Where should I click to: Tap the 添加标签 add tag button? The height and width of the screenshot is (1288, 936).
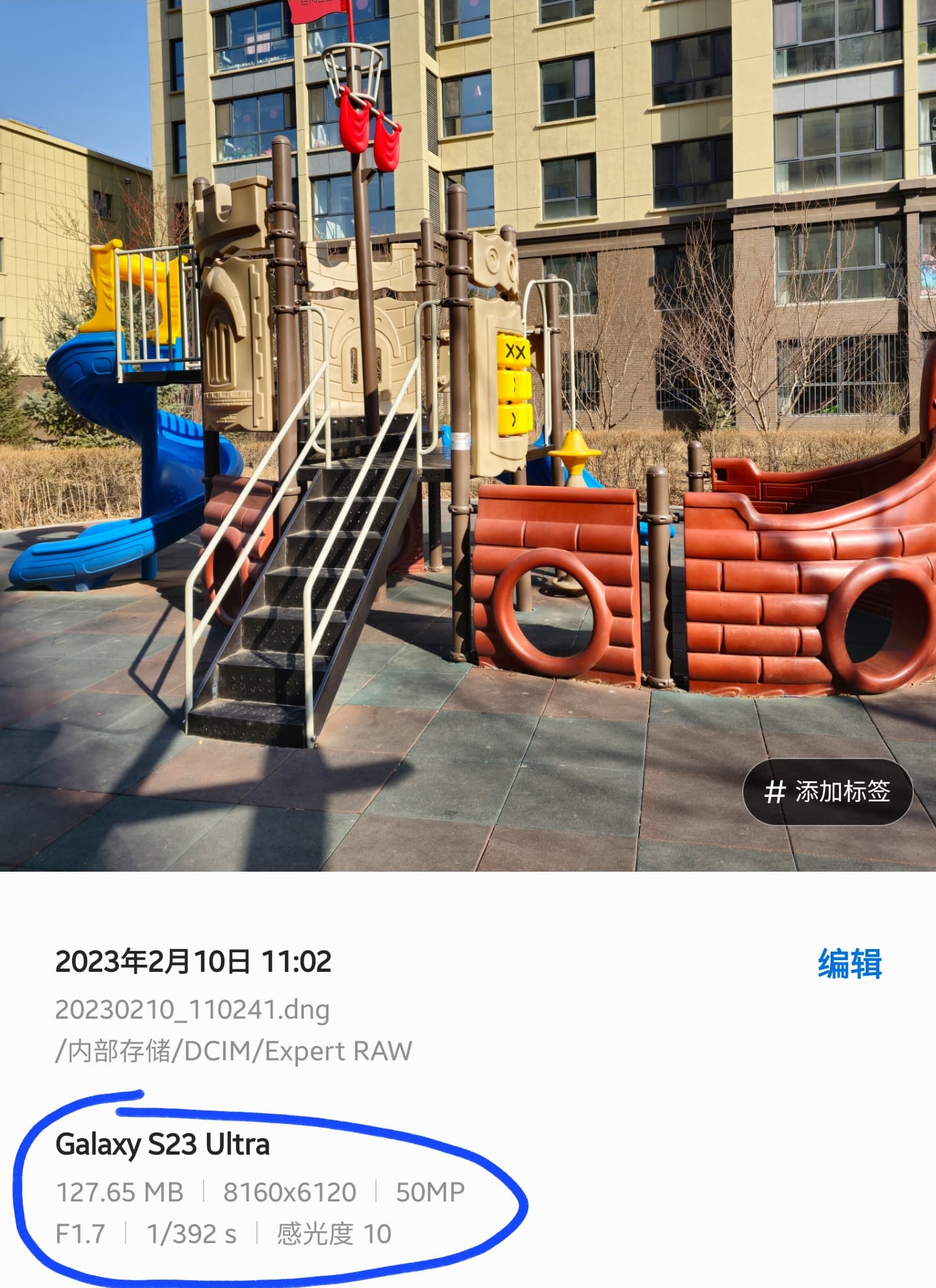tap(827, 792)
